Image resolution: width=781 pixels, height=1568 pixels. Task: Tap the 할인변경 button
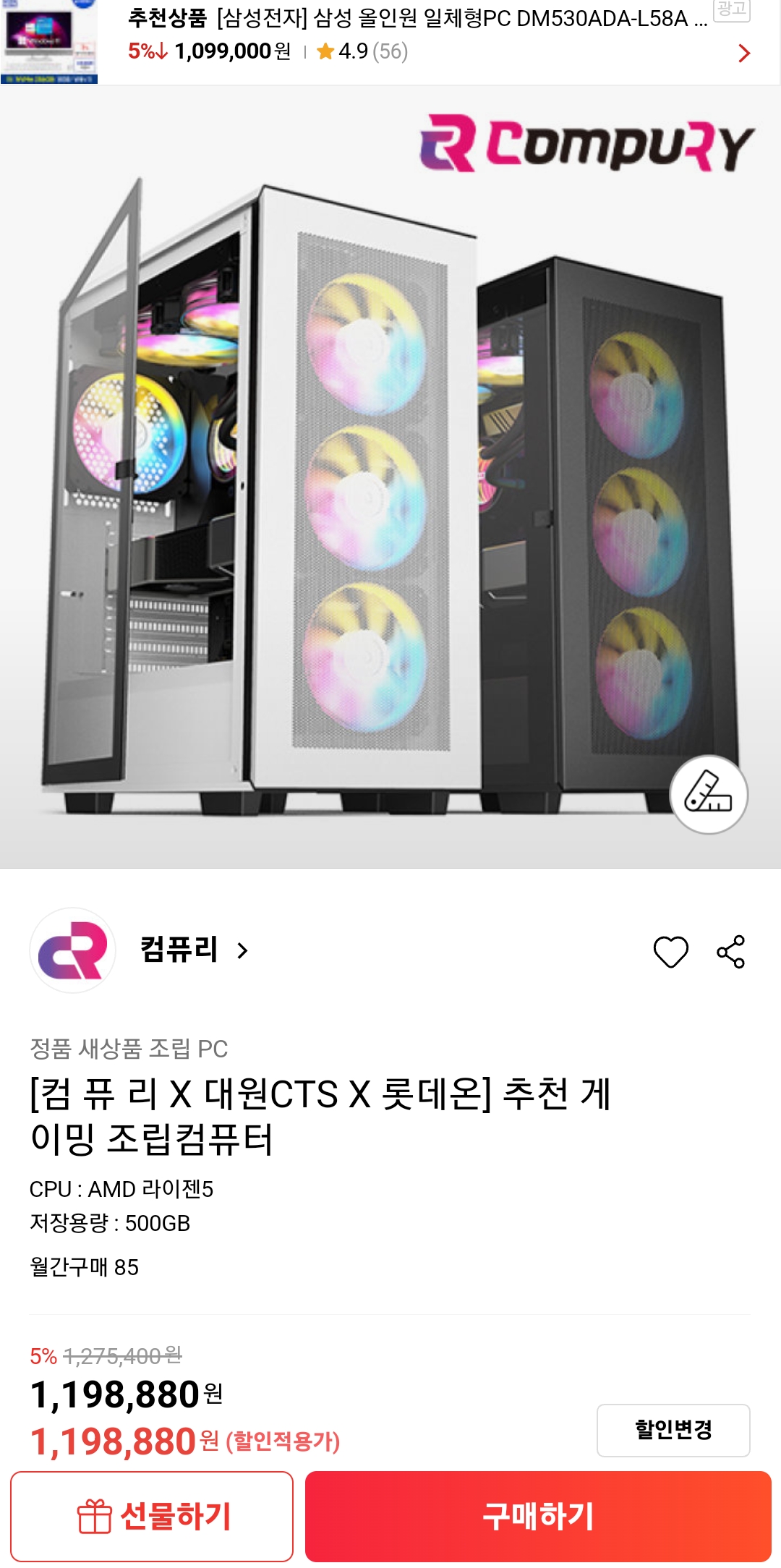click(x=673, y=1430)
